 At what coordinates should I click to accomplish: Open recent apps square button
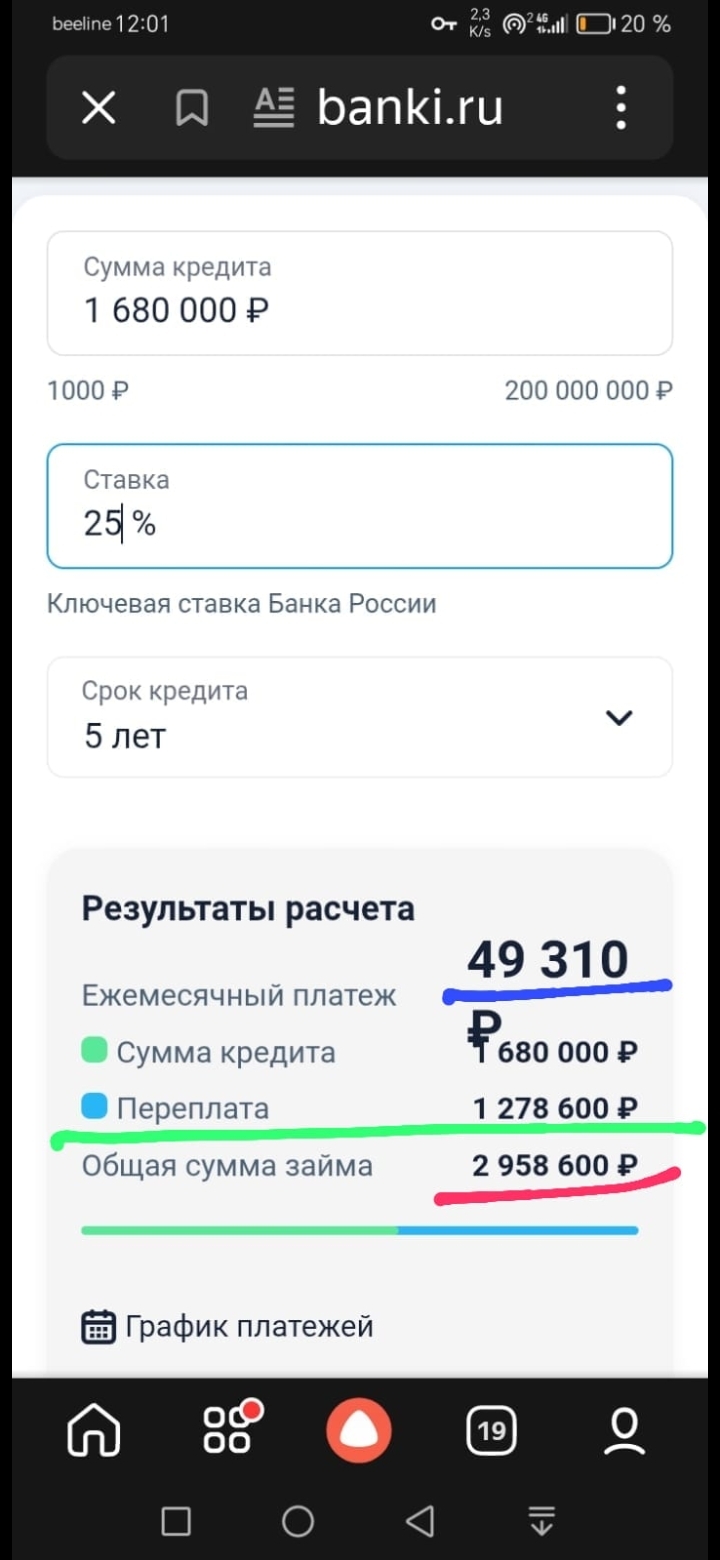[x=176, y=1521]
